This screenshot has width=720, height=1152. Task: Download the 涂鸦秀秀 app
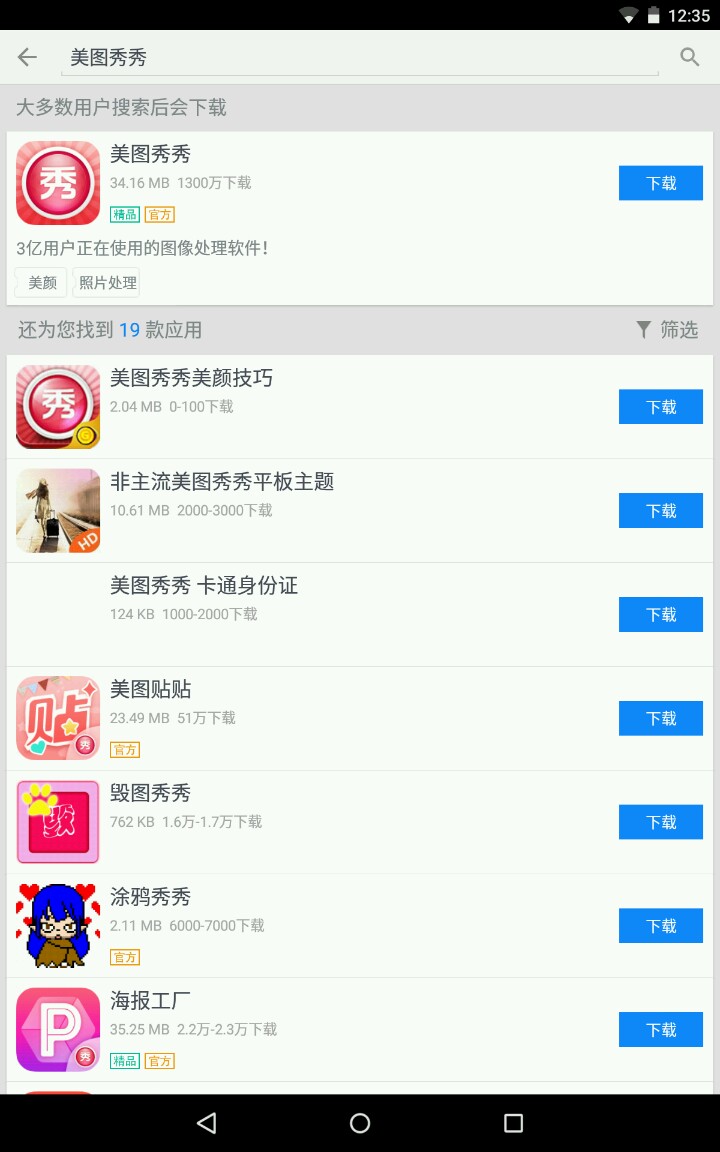(x=660, y=926)
